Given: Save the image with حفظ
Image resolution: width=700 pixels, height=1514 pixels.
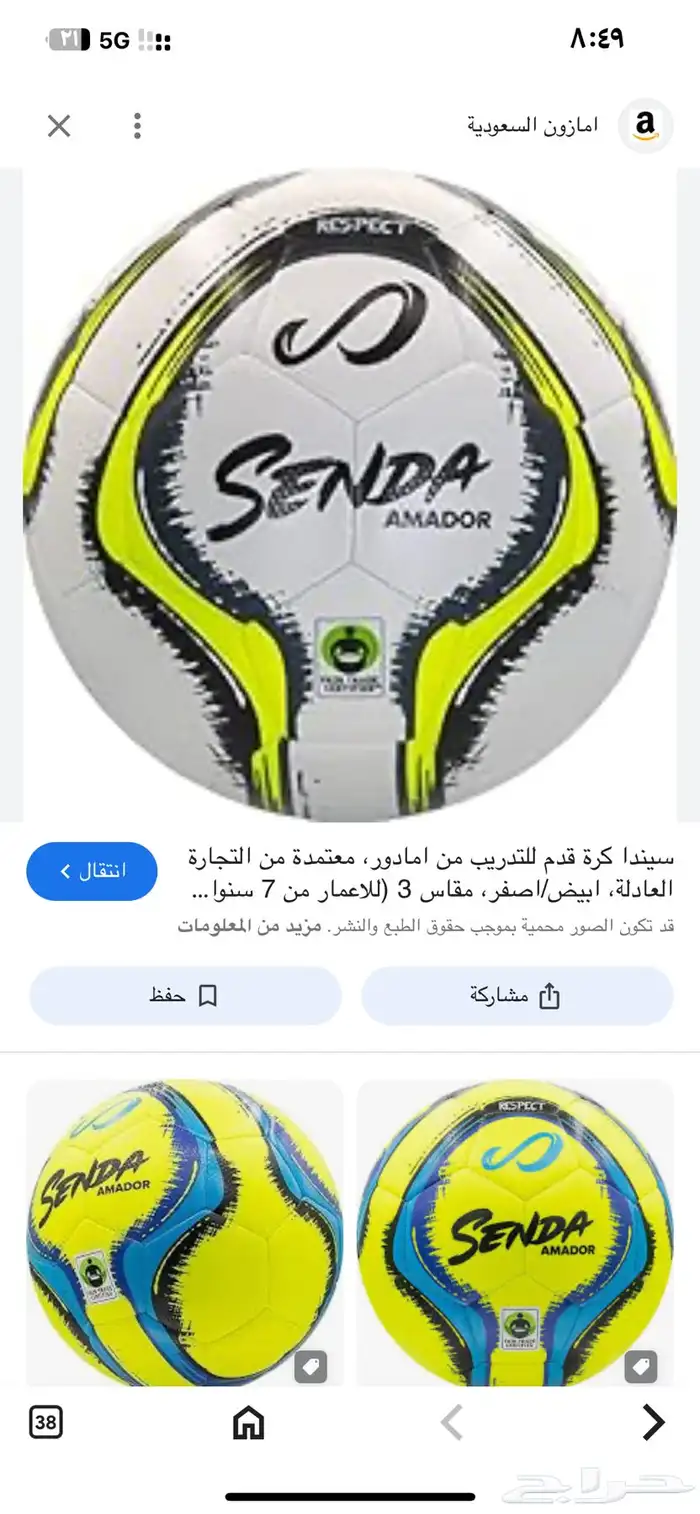Looking at the screenshot, I should pyautogui.click(x=185, y=996).
